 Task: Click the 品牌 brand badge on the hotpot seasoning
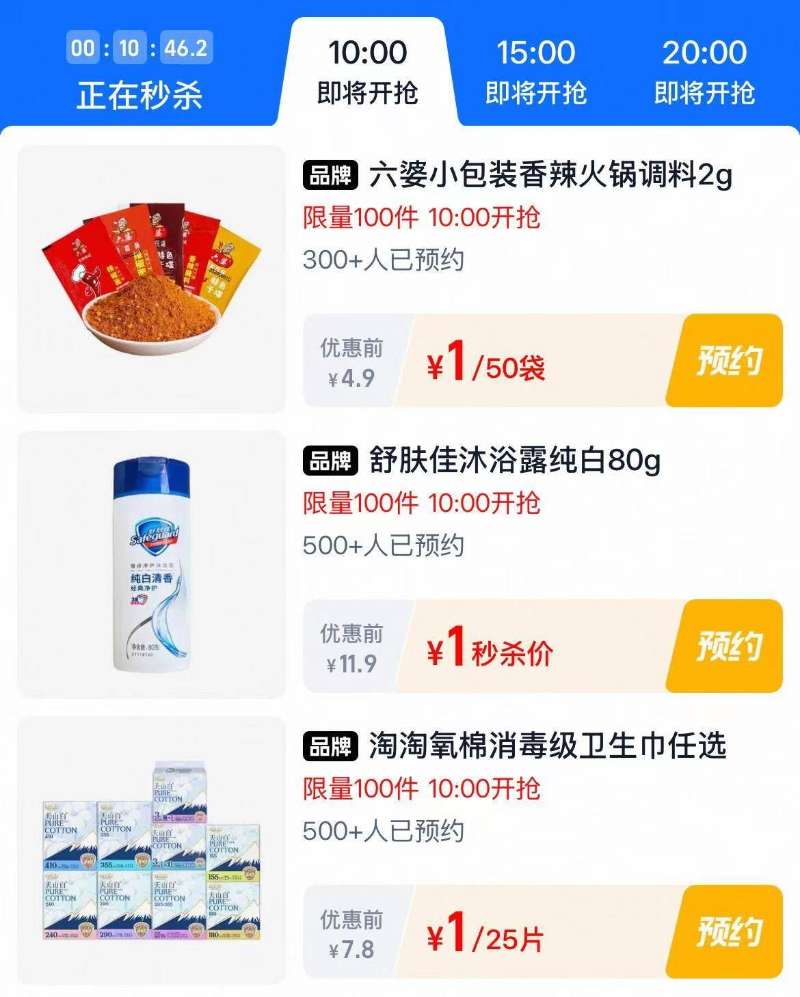click(x=328, y=175)
